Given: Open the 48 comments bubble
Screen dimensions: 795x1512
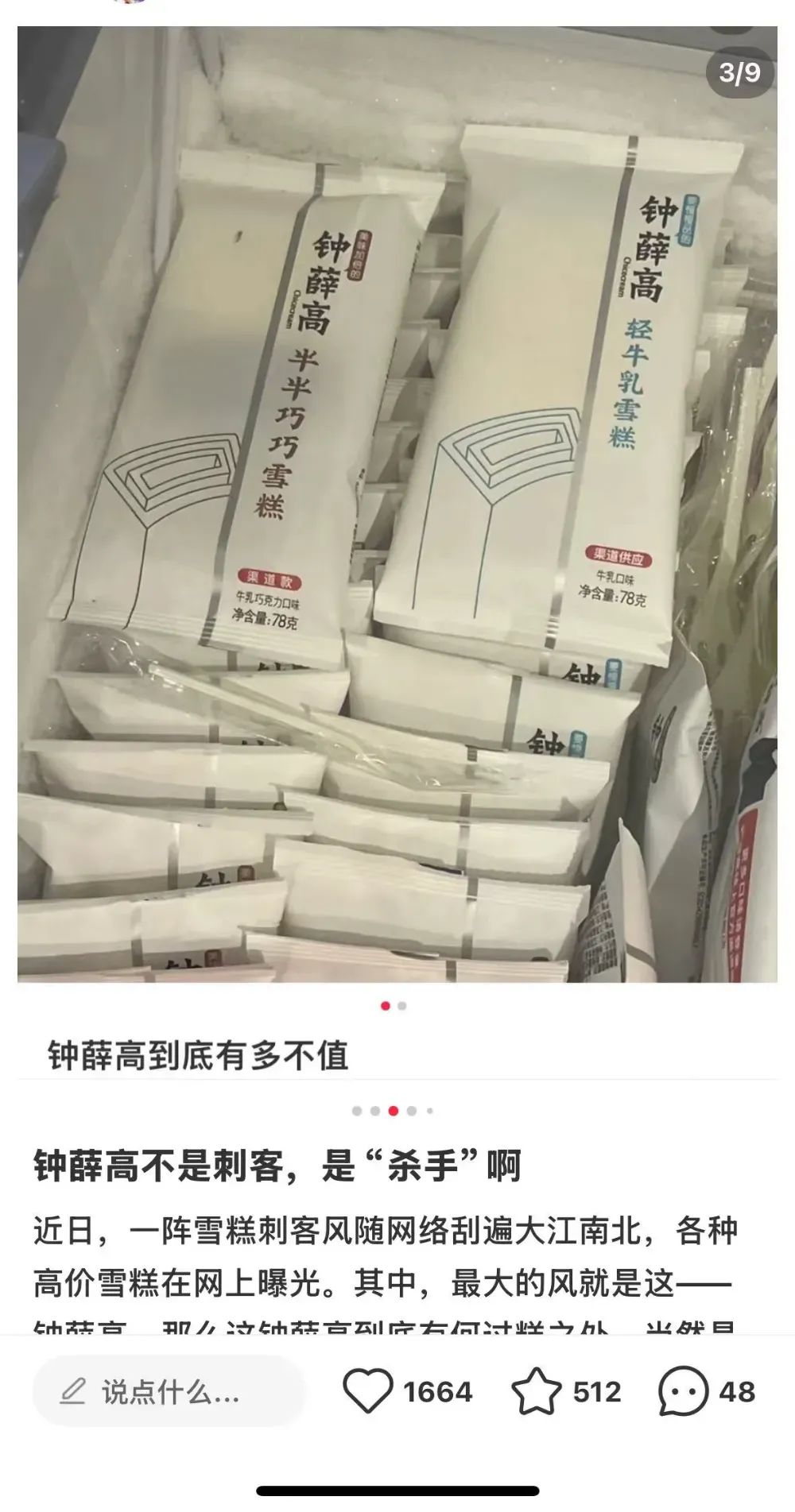Looking at the screenshot, I should pyautogui.click(x=683, y=1391).
